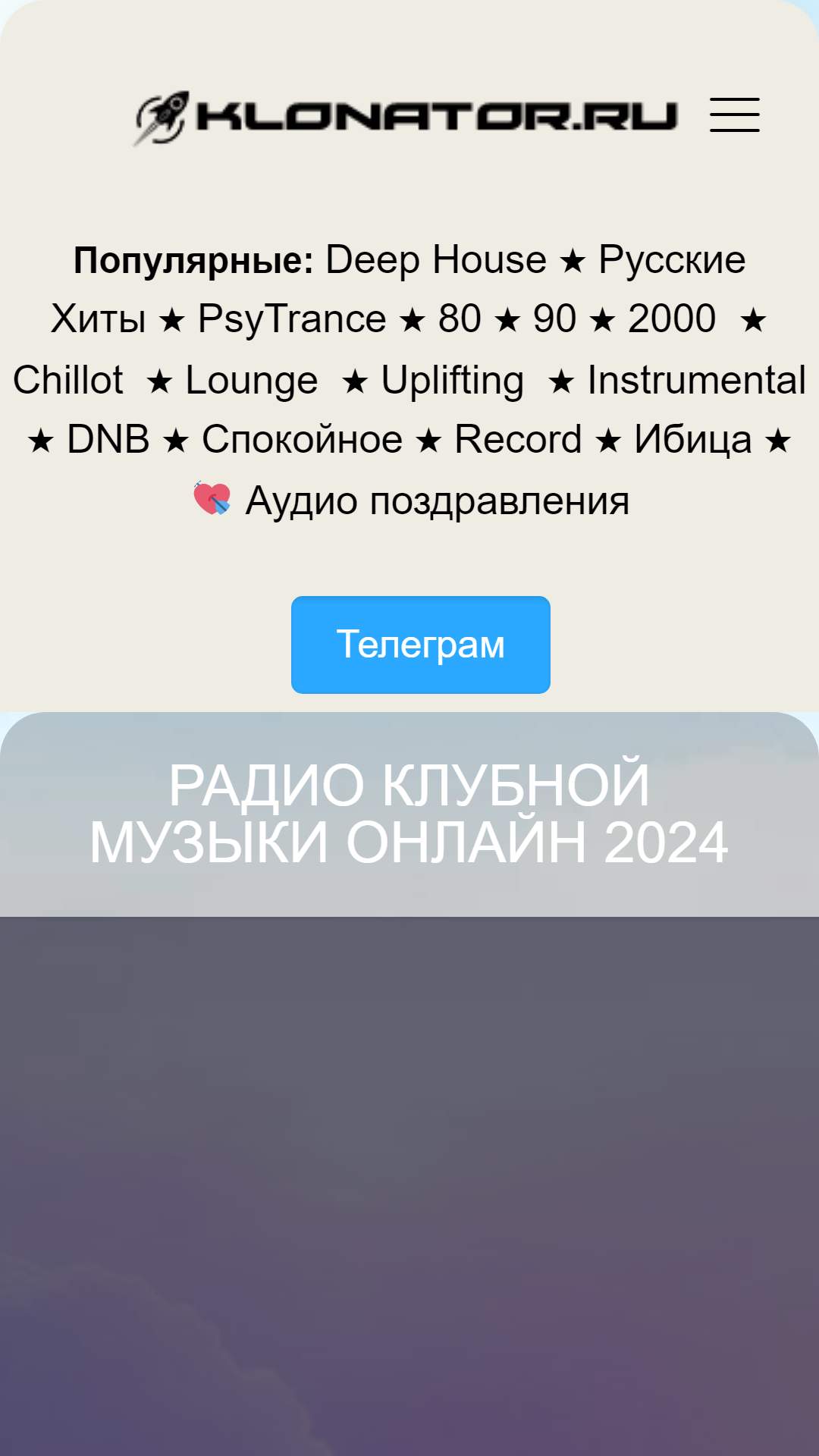Select the Ибица link

[x=693, y=440]
